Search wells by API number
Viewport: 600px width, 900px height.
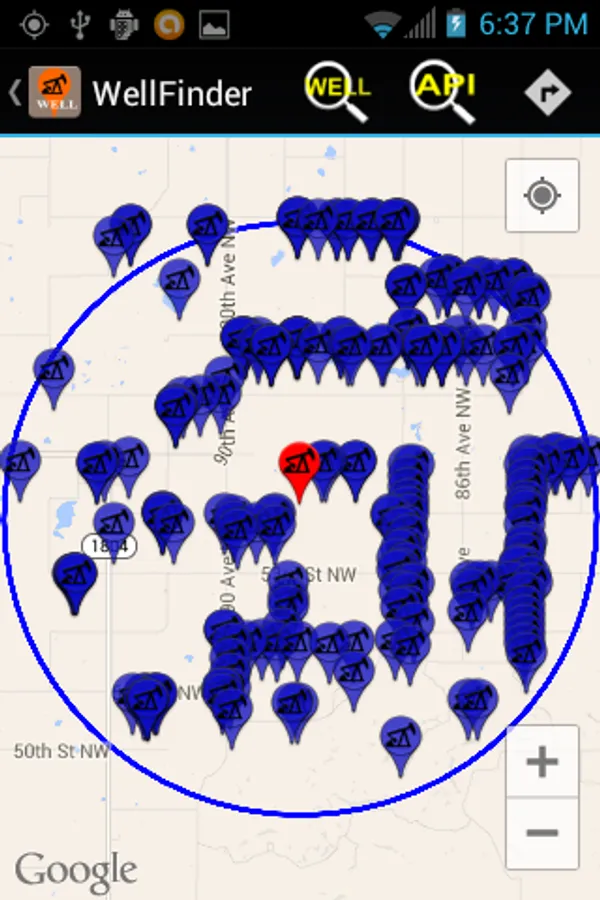pos(443,92)
